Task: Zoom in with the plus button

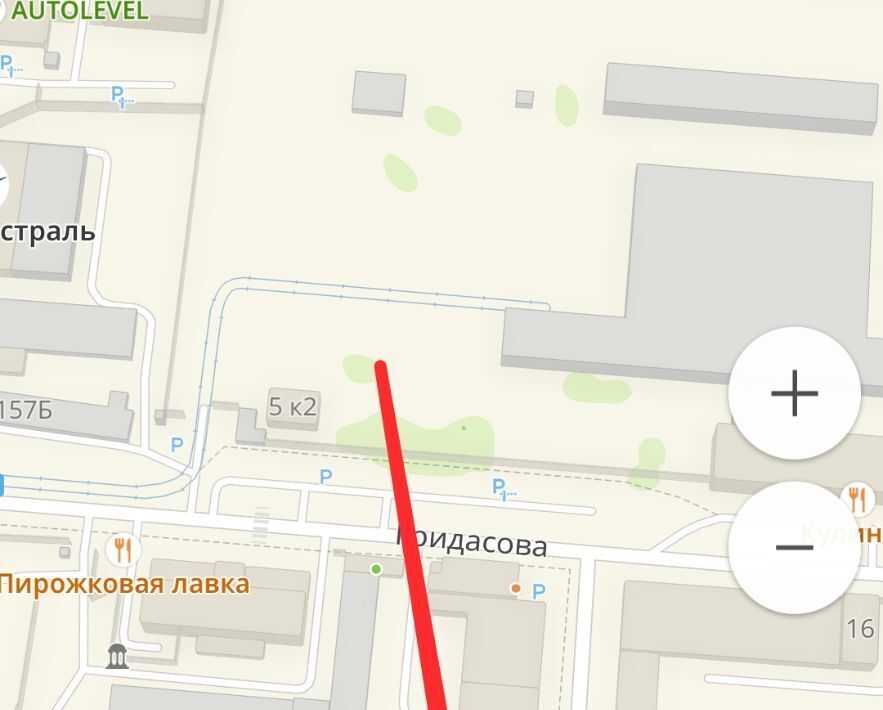Action: 794,393
